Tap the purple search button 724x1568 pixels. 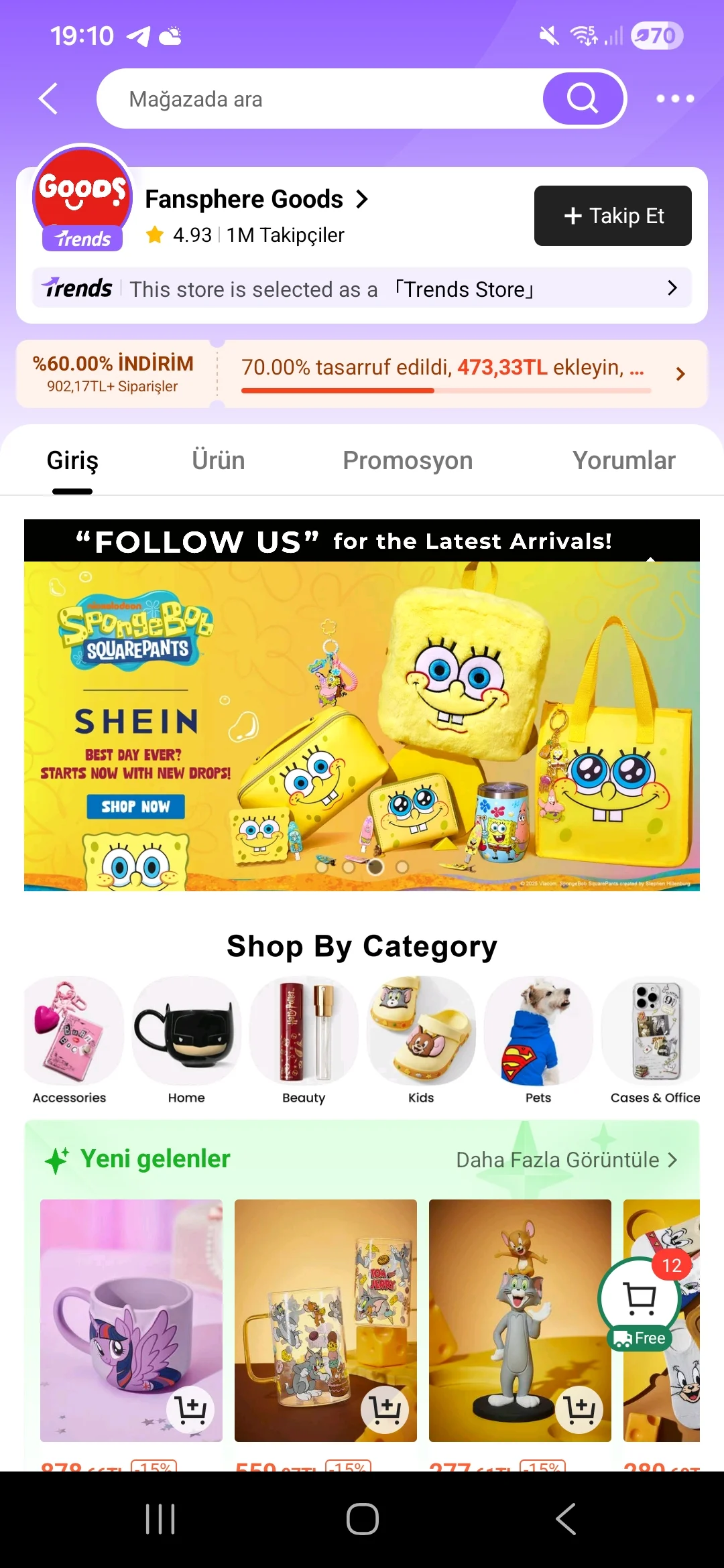pyautogui.click(x=583, y=99)
